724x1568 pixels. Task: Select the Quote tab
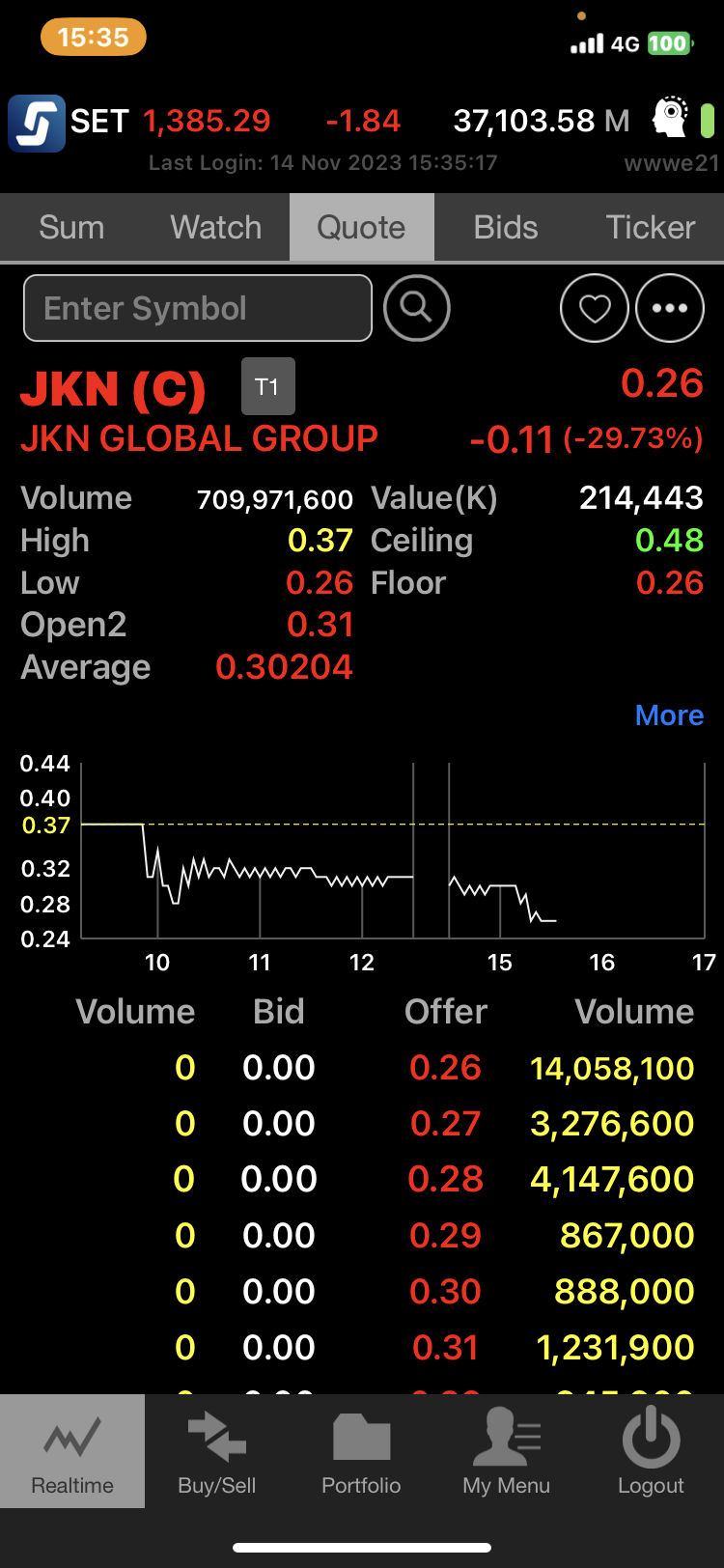click(362, 228)
